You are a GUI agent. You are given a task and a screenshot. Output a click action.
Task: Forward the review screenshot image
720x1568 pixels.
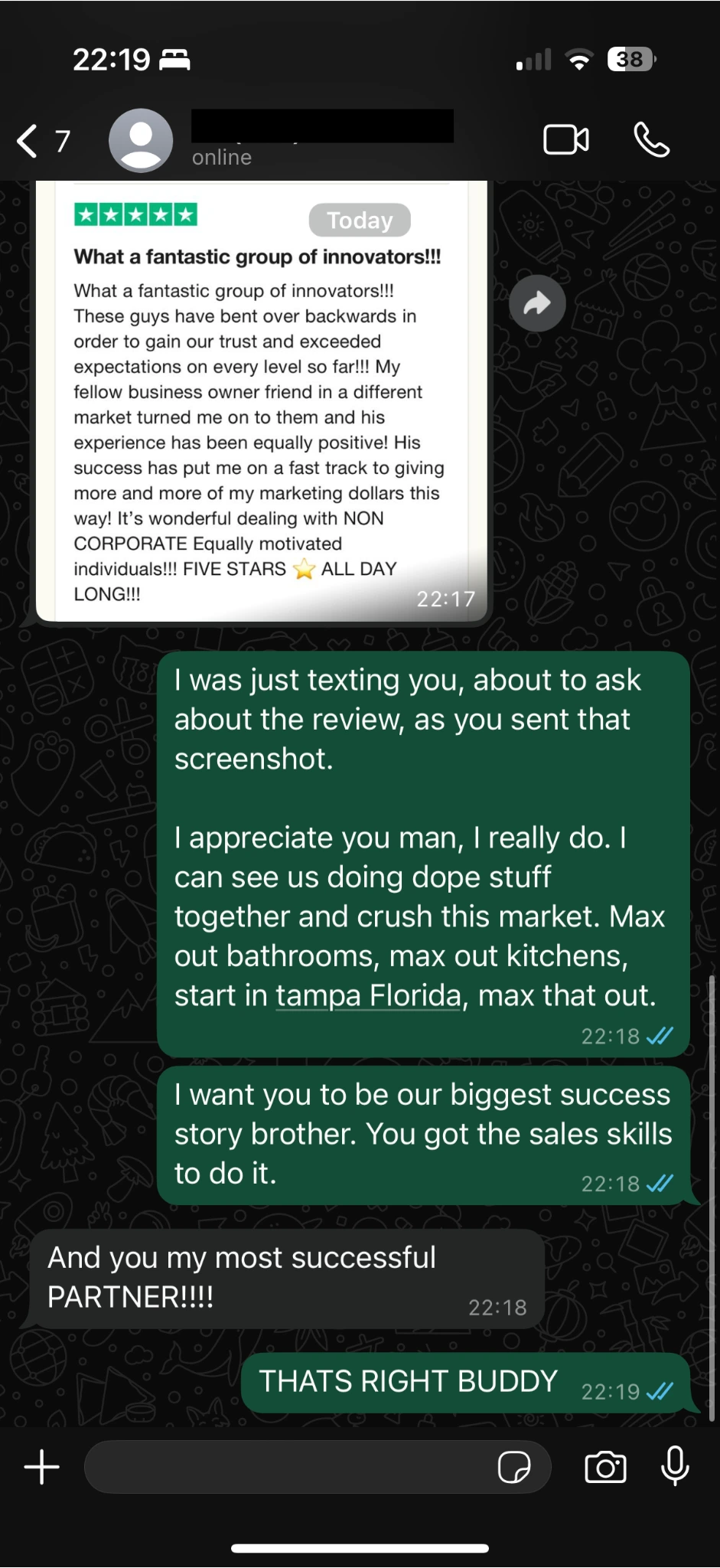537,303
